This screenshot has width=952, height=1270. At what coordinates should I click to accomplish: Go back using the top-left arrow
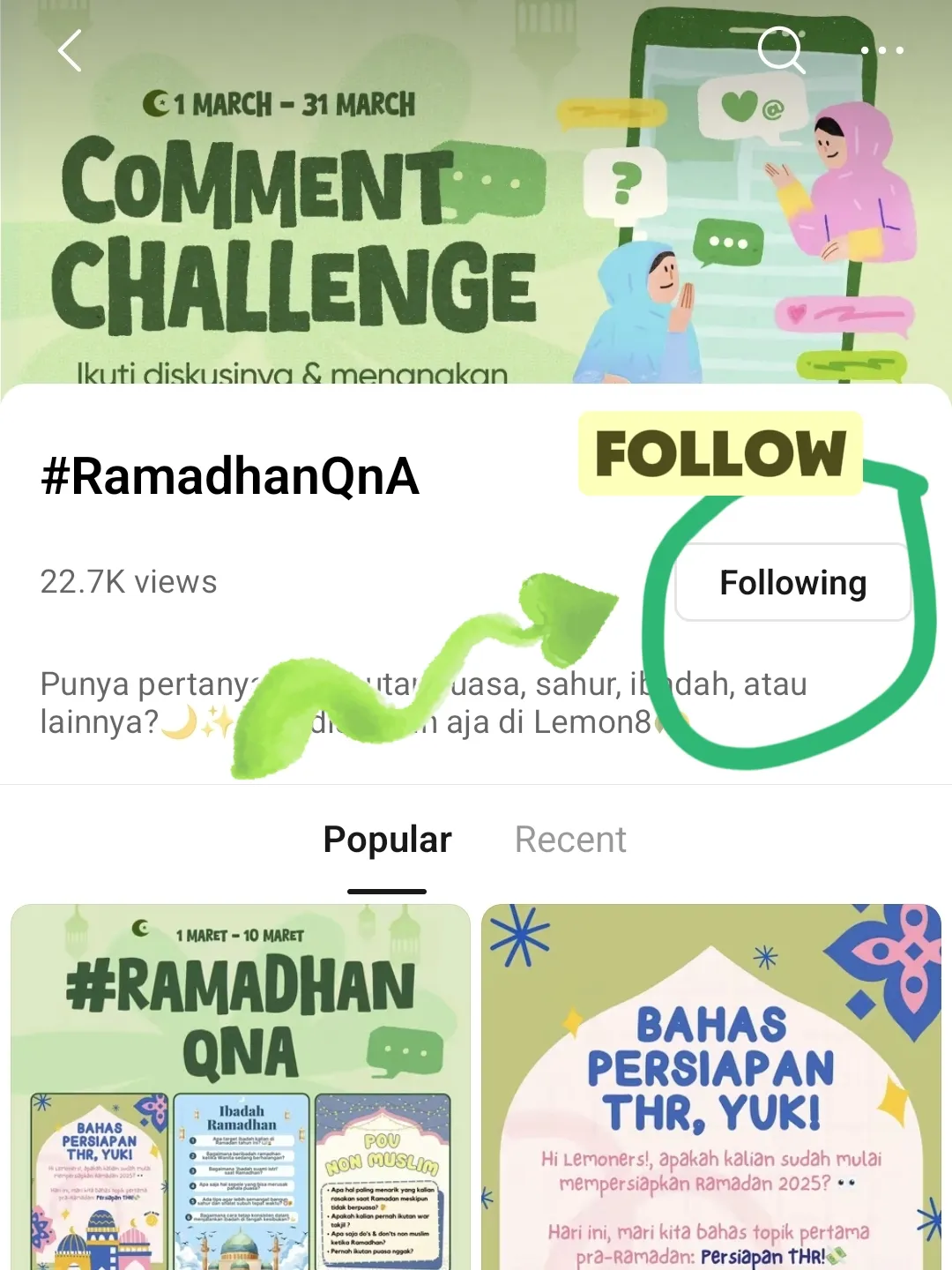pos(70,50)
